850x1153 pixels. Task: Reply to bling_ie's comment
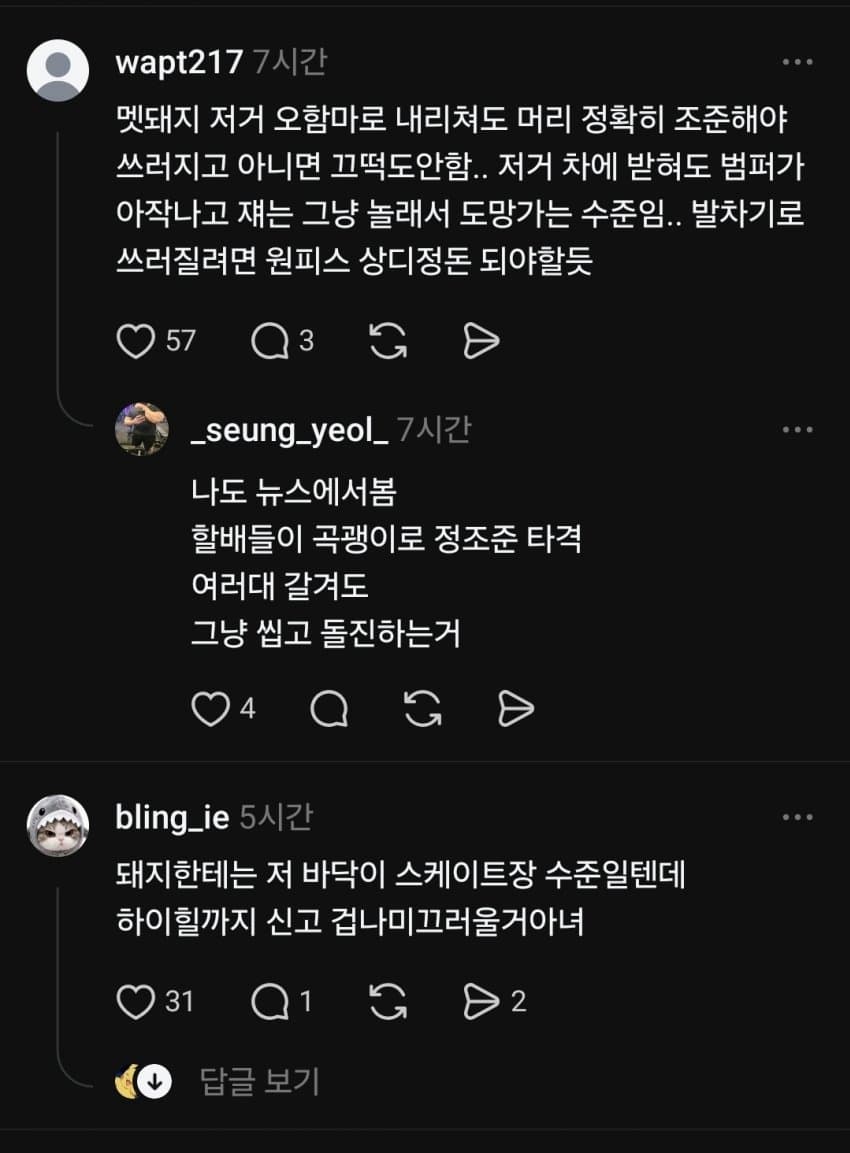(269, 1002)
